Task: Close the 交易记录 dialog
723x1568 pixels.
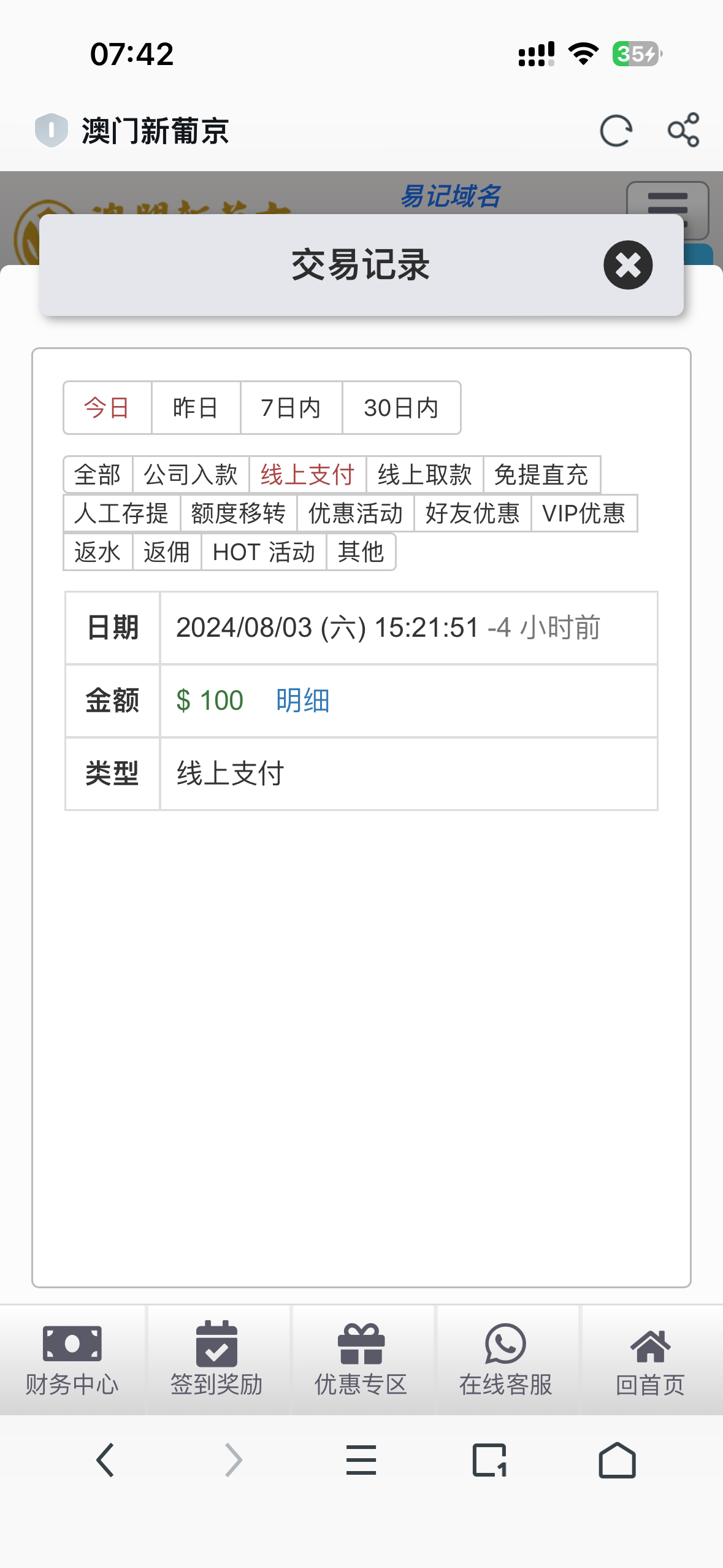Action: pos(627,265)
